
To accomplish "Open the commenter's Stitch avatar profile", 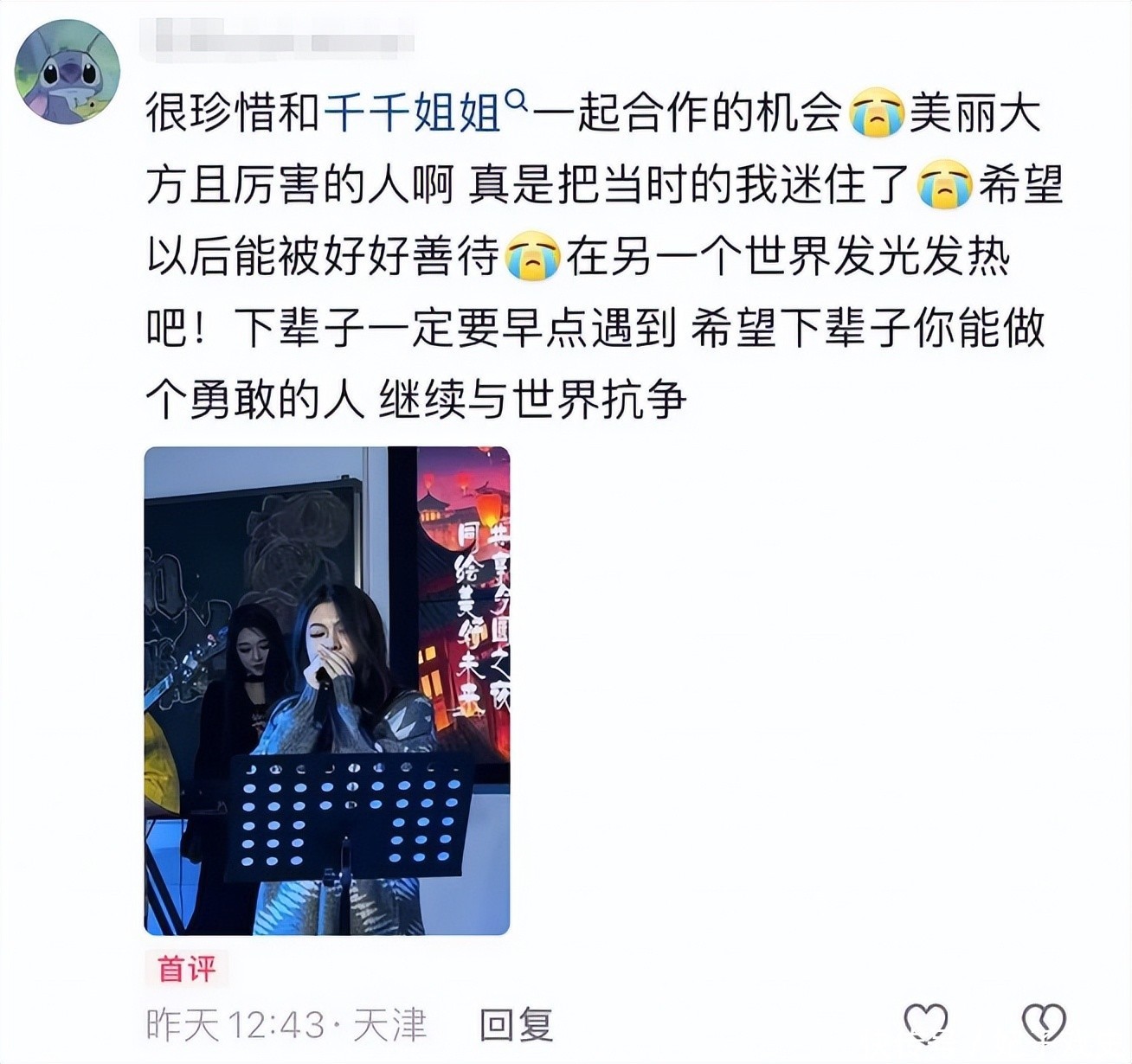I will 68,73.
